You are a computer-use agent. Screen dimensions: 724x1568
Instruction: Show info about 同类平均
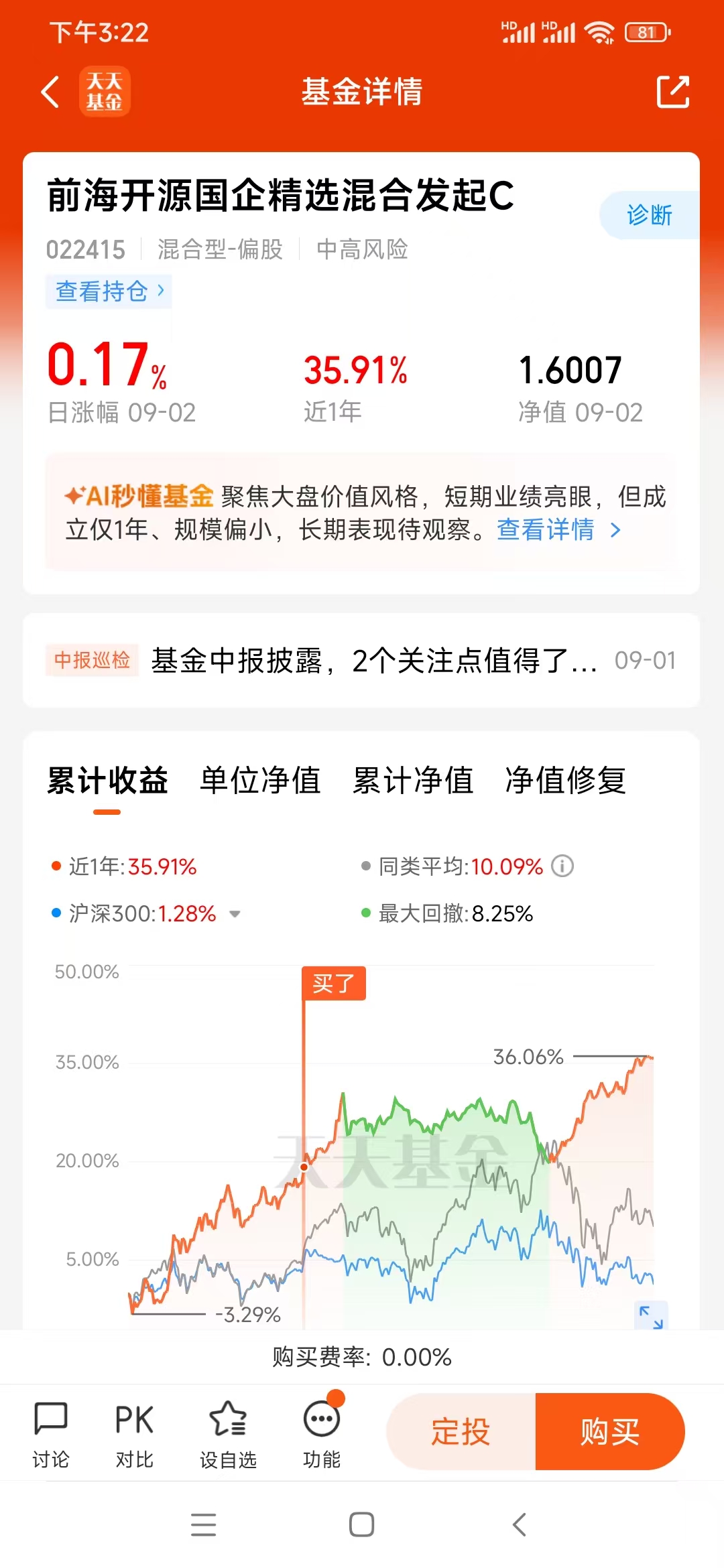562,866
